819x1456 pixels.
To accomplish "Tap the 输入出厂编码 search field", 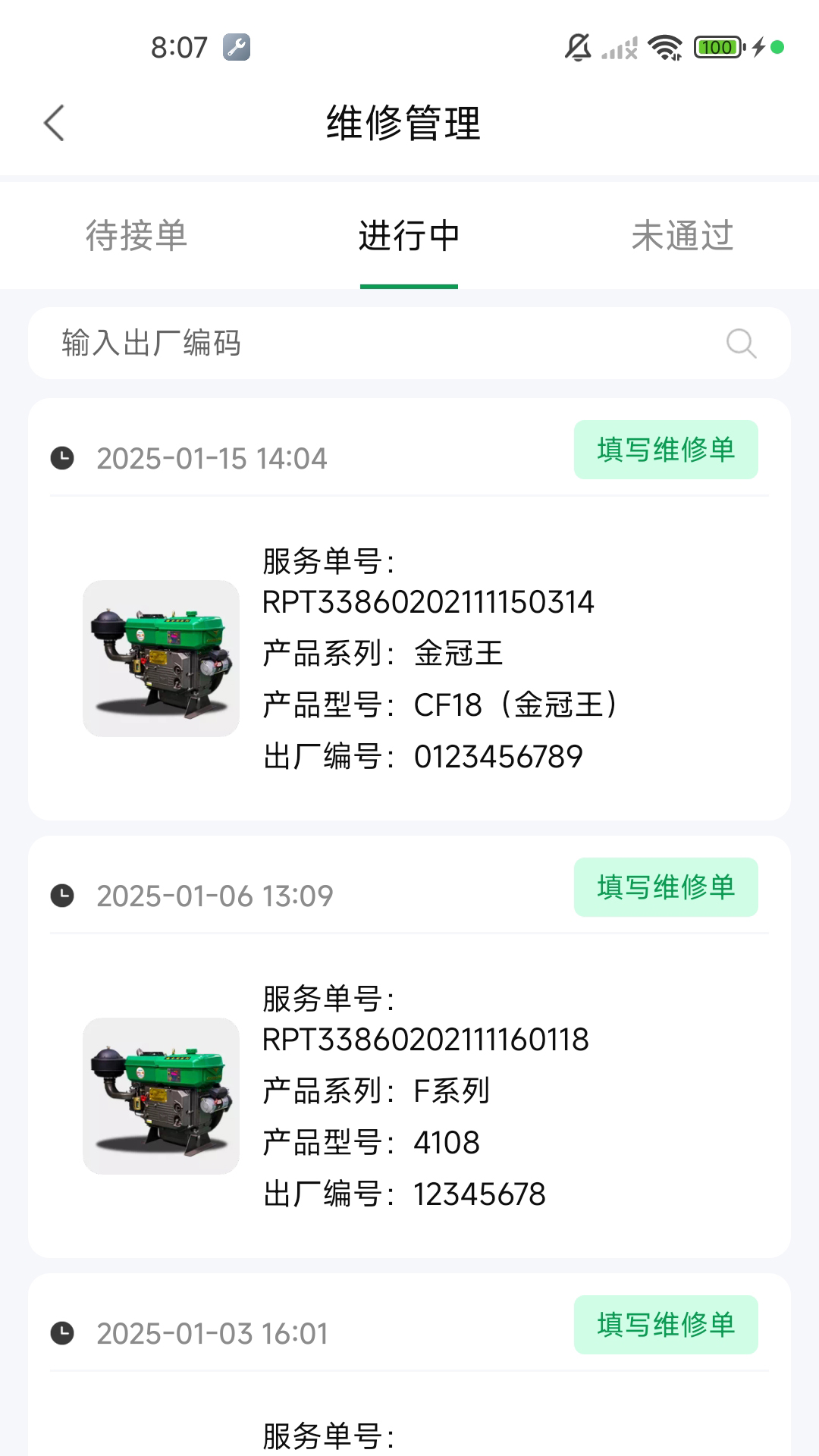I will (303, 345).
